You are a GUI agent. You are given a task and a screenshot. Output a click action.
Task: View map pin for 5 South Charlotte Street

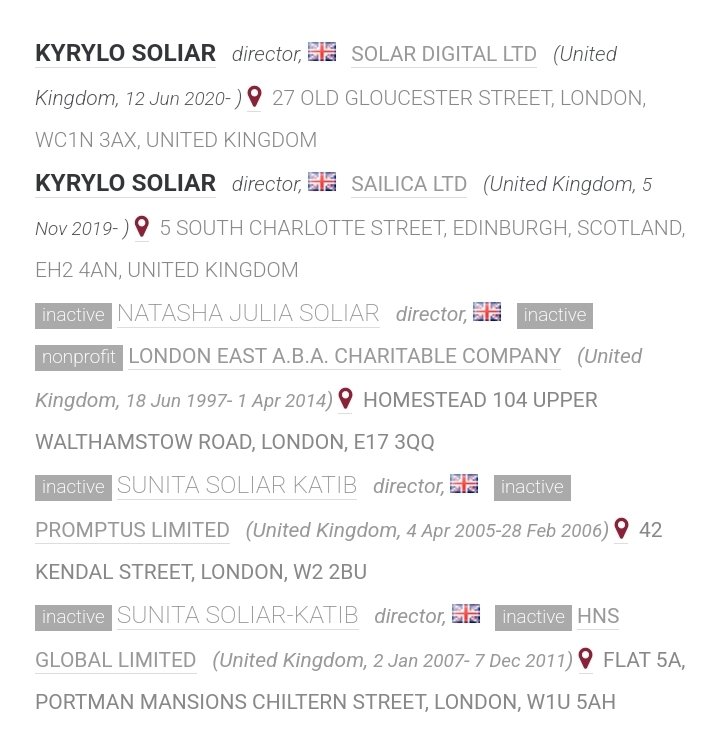click(142, 227)
